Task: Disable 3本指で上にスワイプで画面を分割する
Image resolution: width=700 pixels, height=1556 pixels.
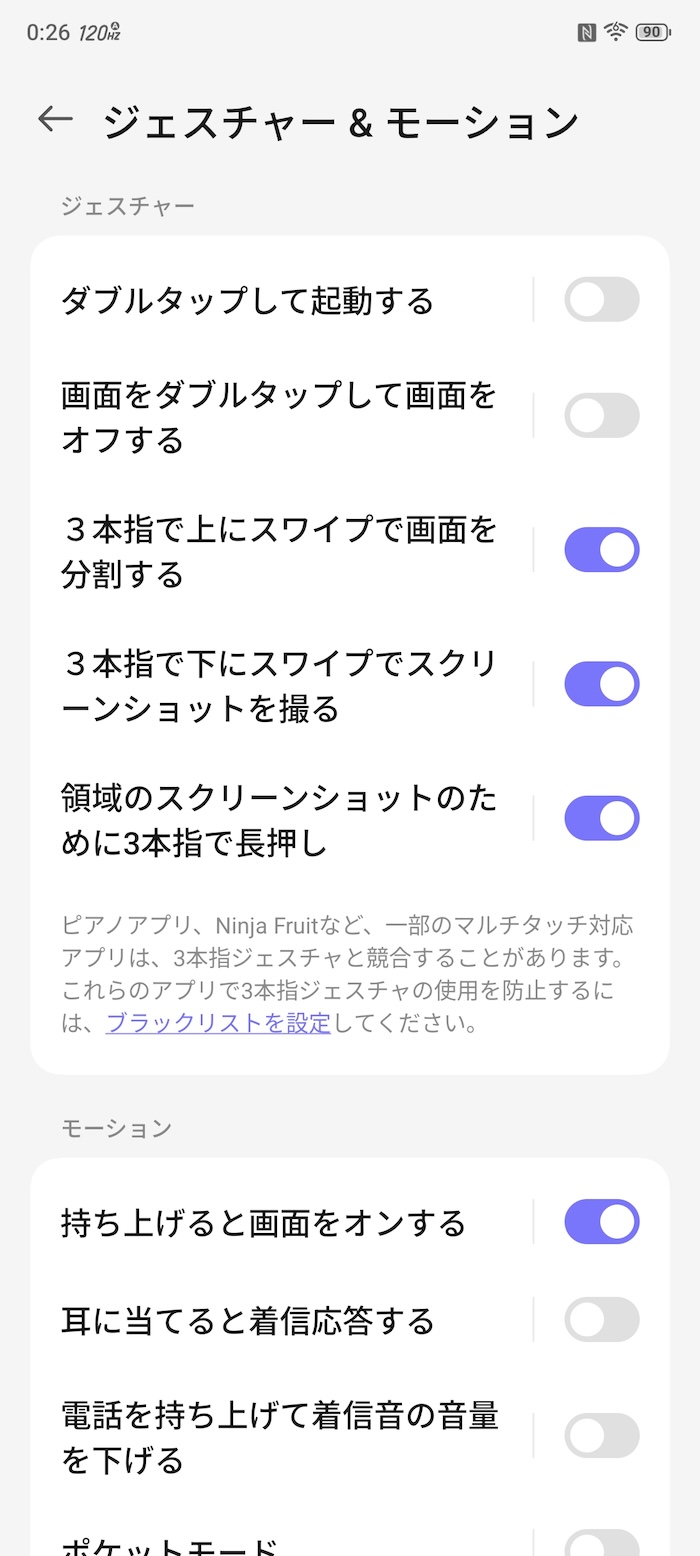Action: (601, 549)
